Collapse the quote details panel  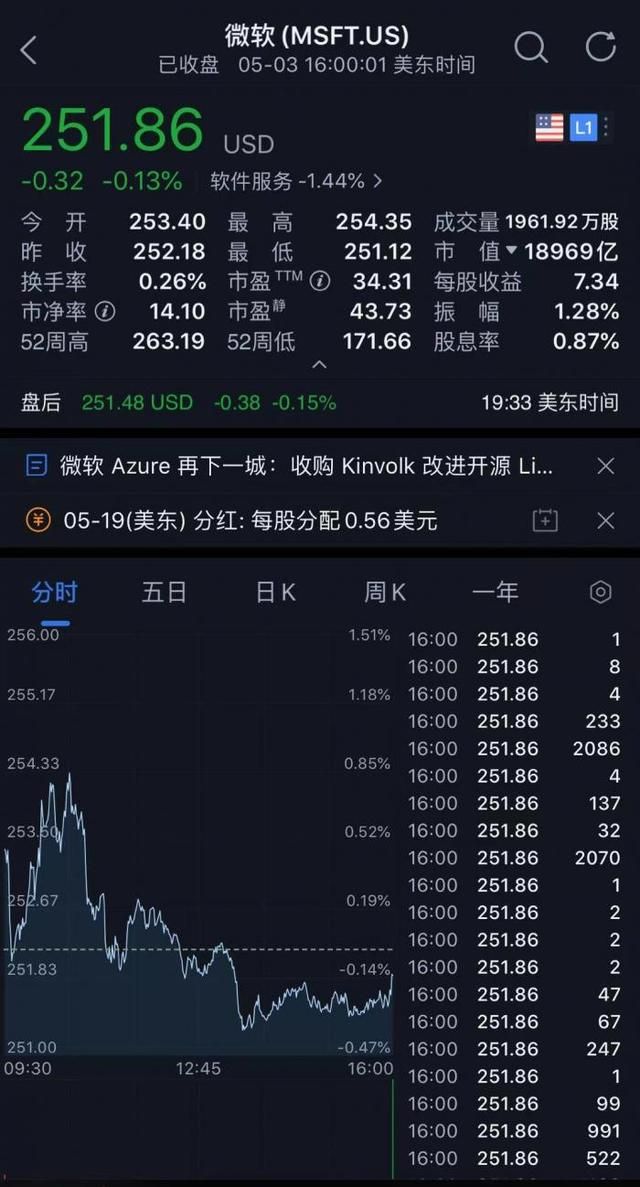(319, 366)
